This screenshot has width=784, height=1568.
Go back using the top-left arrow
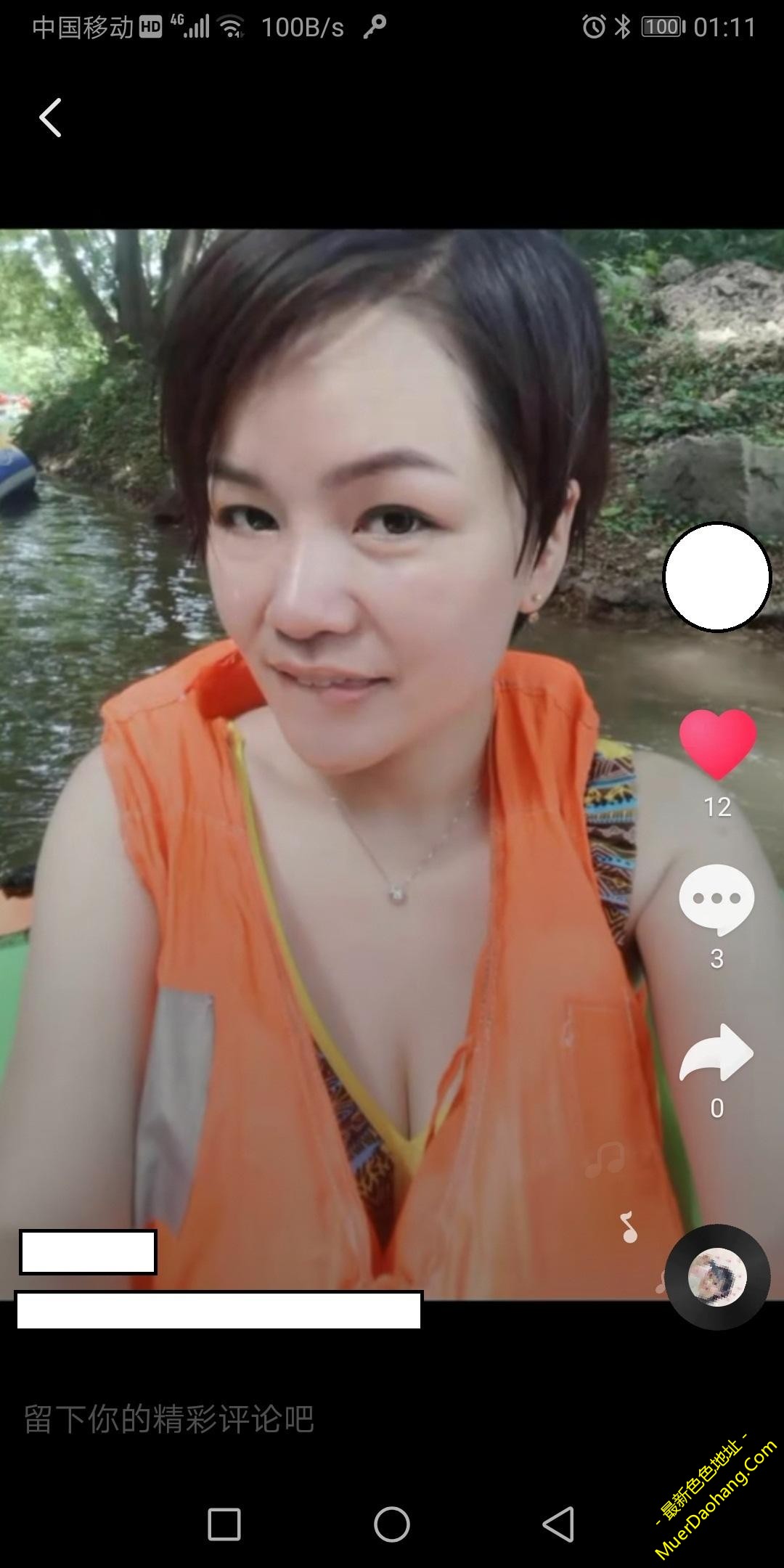pyautogui.click(x=50, y=118)
